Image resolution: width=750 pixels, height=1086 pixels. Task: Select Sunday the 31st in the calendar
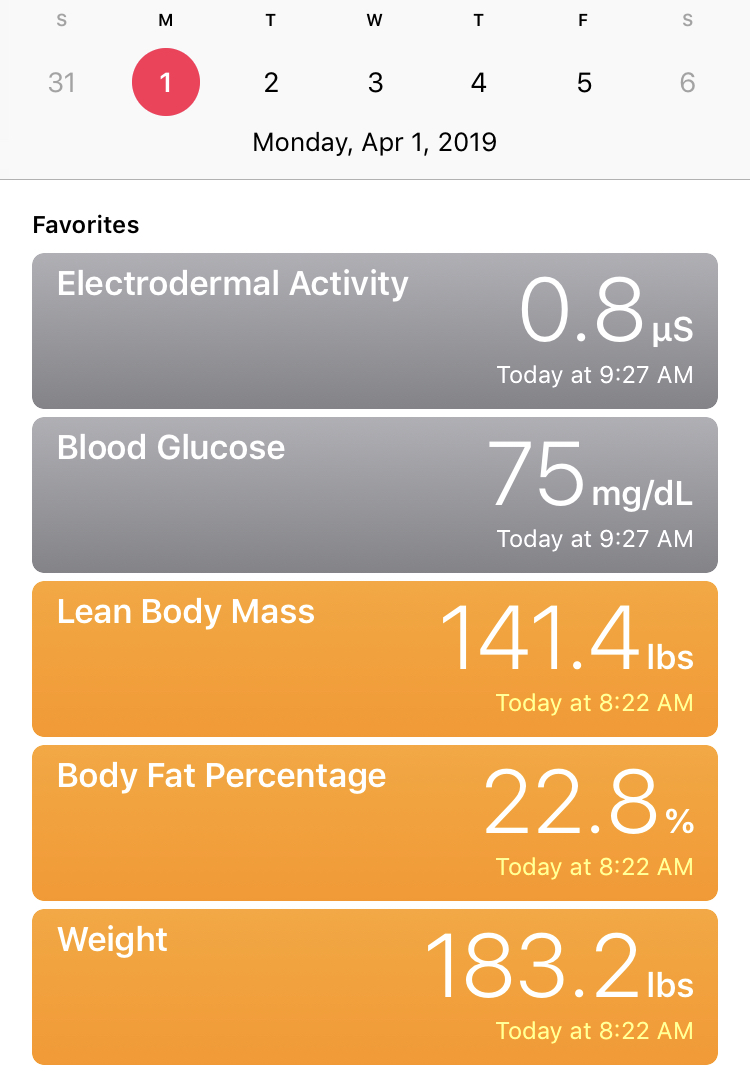click(62, 82)
